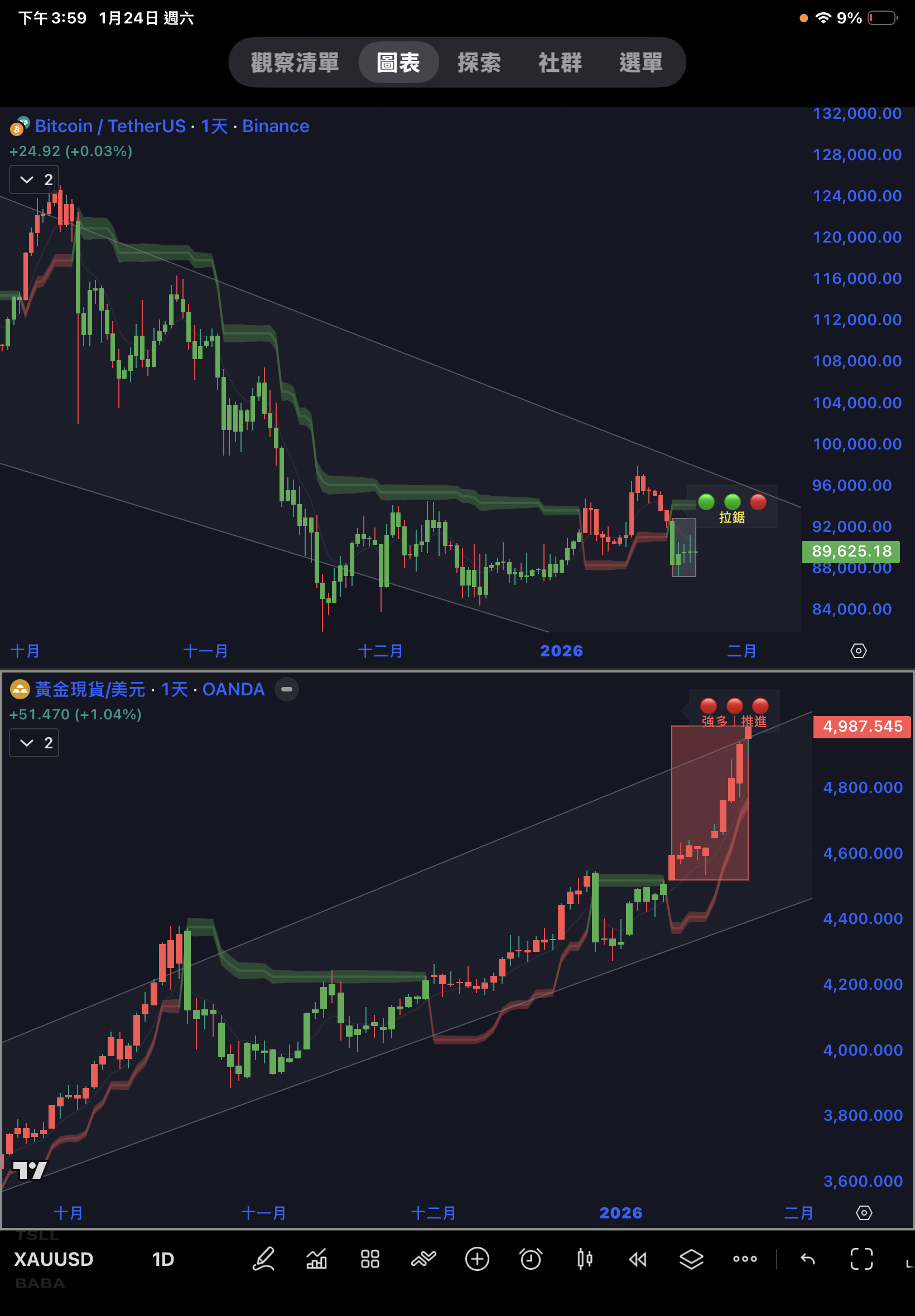Open Bitcoin chart price scale settings

[858, 651]
